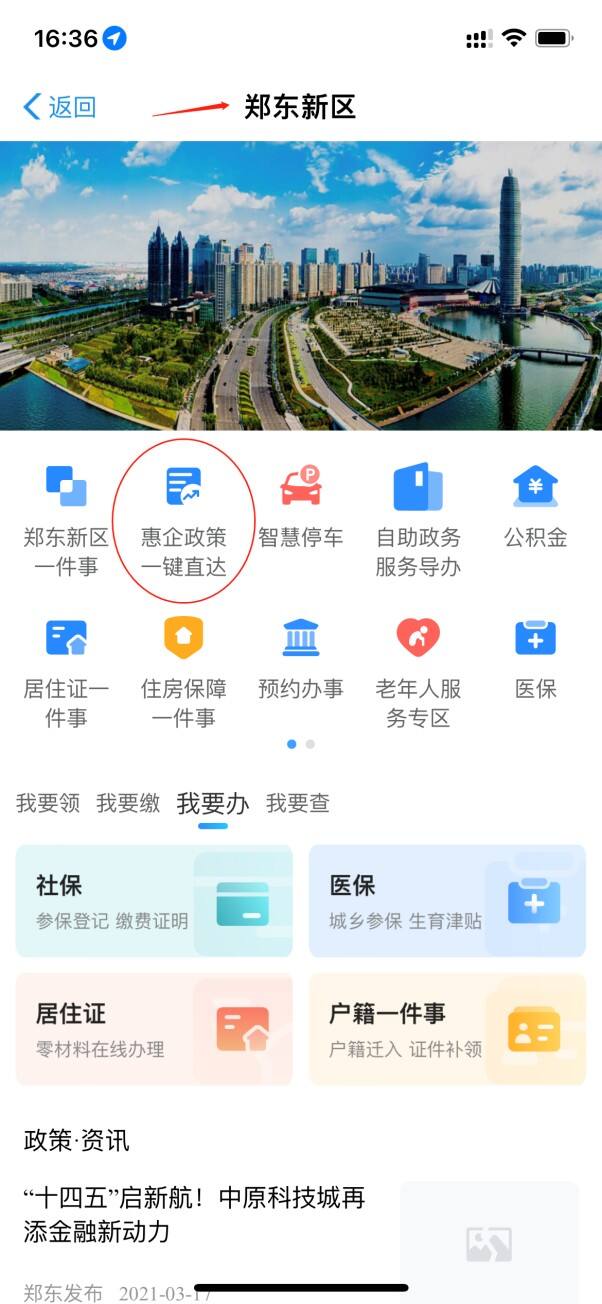Open the 医保 城乡参保 card
Viewport: 602px width, 1304px height.
[447, 901]
